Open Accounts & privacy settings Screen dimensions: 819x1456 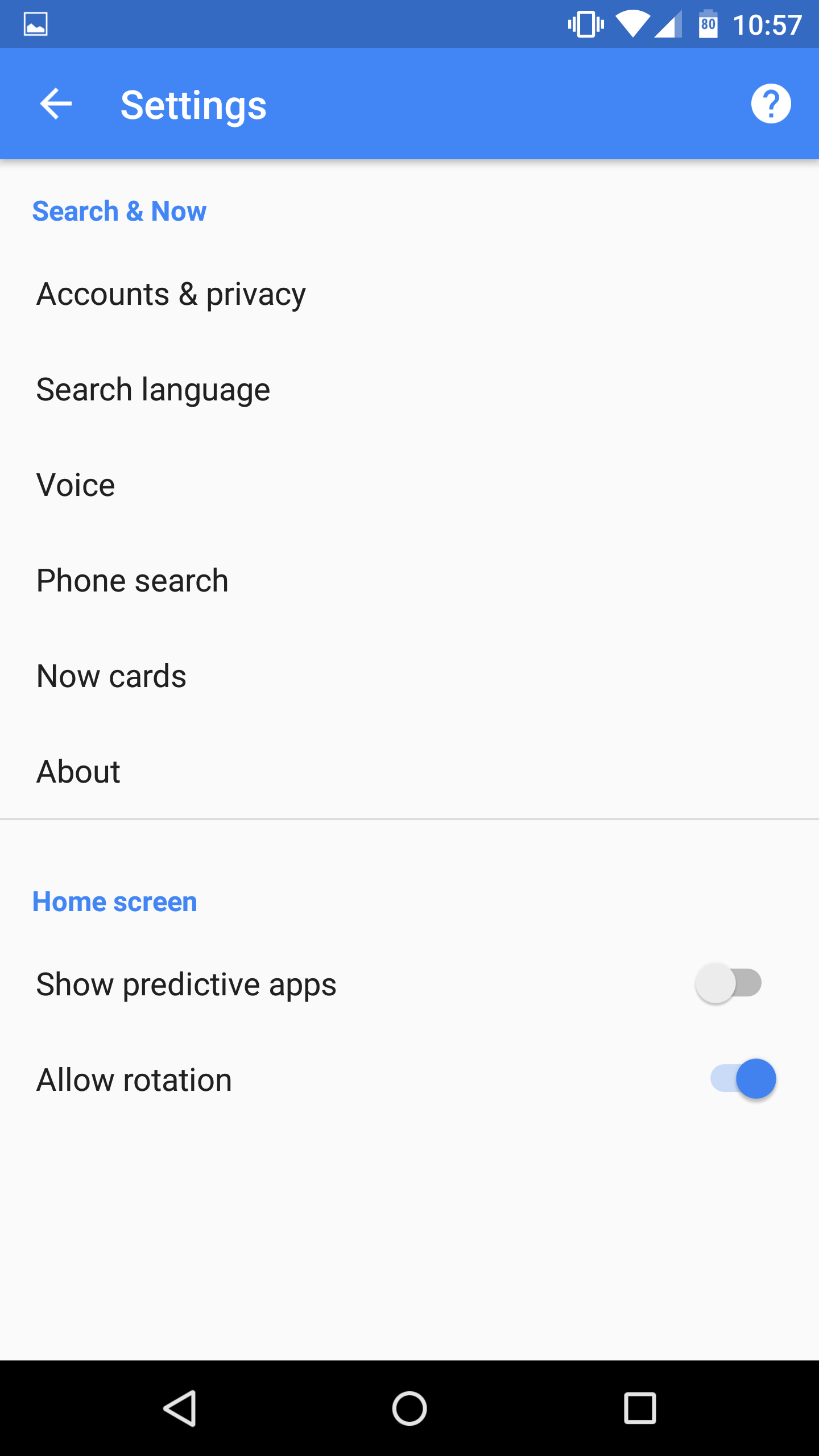coord(409,294)
